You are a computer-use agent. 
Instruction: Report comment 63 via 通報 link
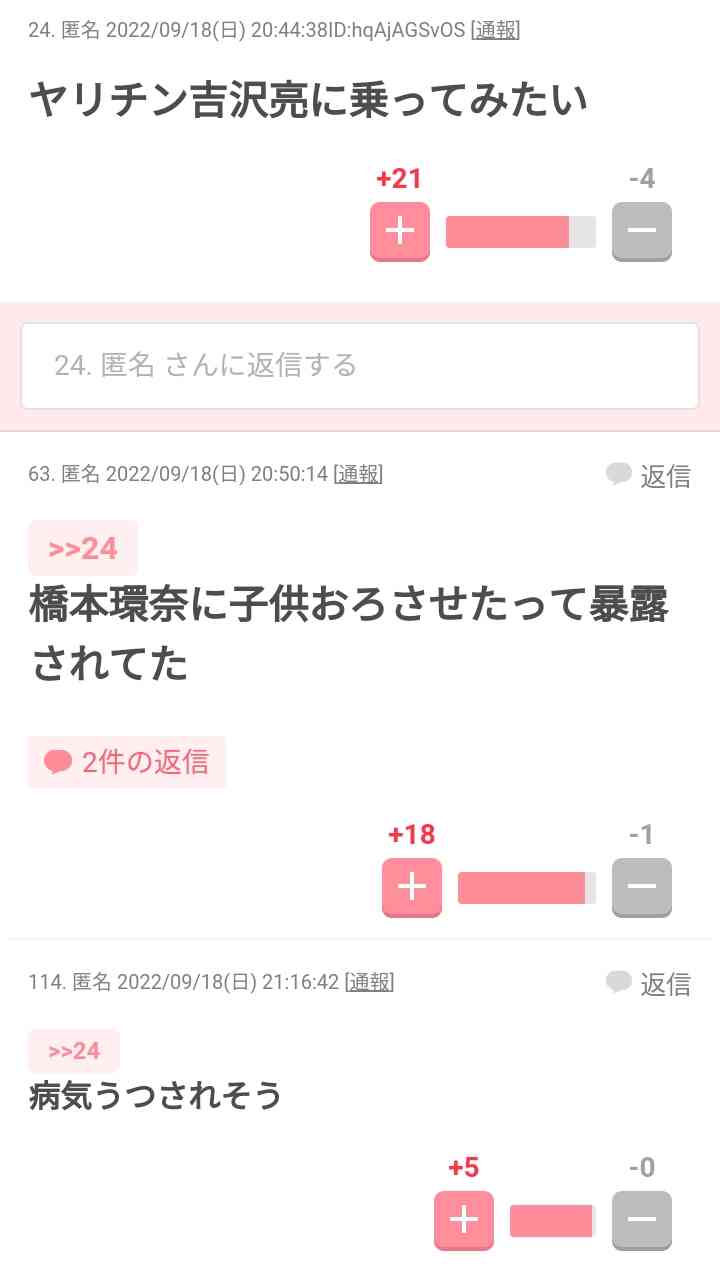pyautogui.click(x=358, y=474)
